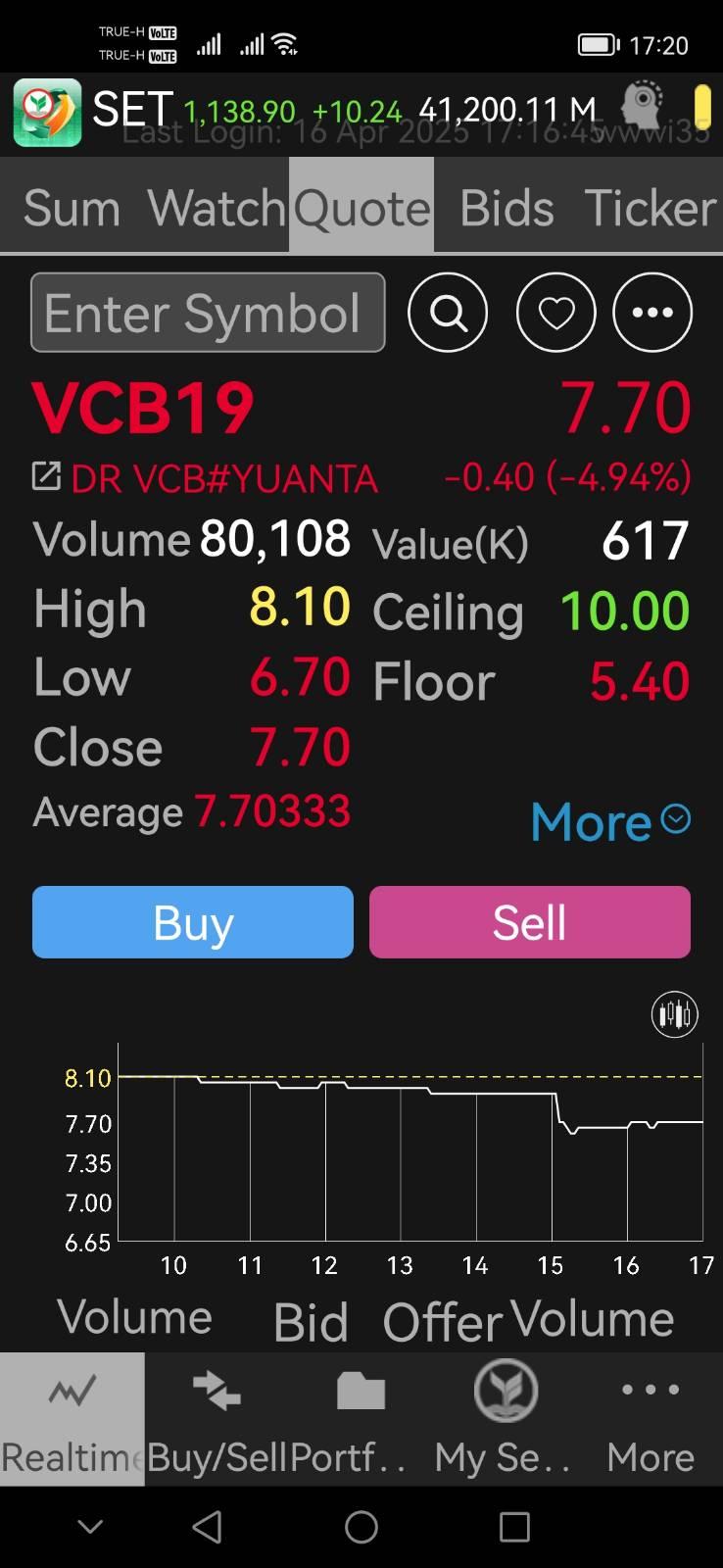This screenshot has height=1568, width=723.
Task: Expand More quote details
Action: coord(610,821)
